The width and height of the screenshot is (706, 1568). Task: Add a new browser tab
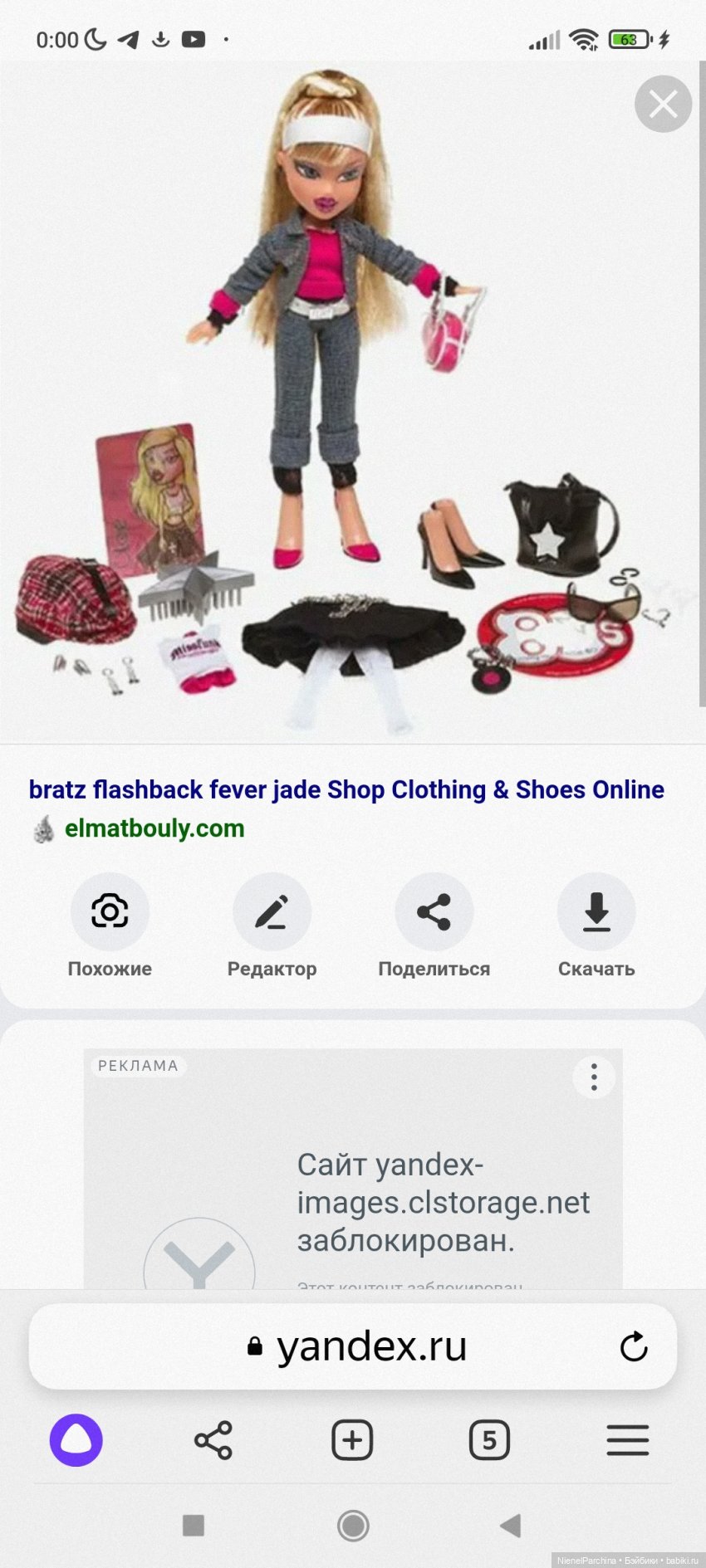coord(352,1440)
